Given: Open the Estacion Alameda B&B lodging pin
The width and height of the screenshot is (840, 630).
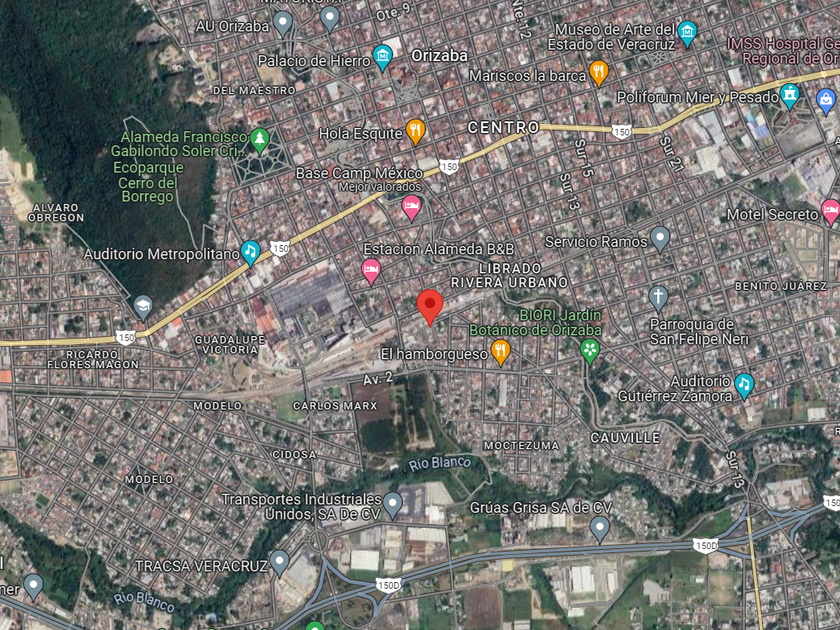Looking at the screenshot, I should click(x=371, y=271).
